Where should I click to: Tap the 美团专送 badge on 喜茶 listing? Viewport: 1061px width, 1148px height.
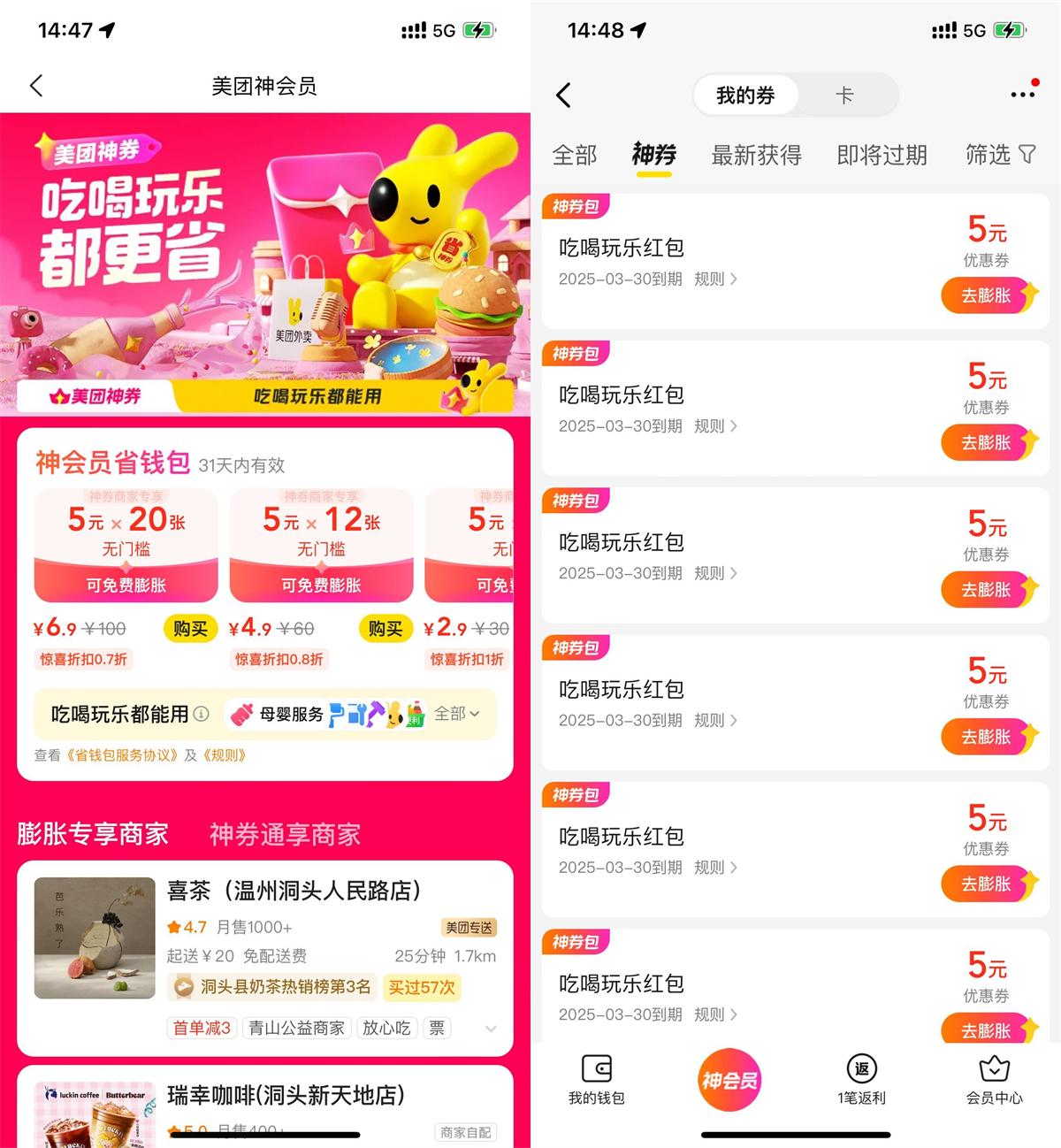(x=469, y=928)
